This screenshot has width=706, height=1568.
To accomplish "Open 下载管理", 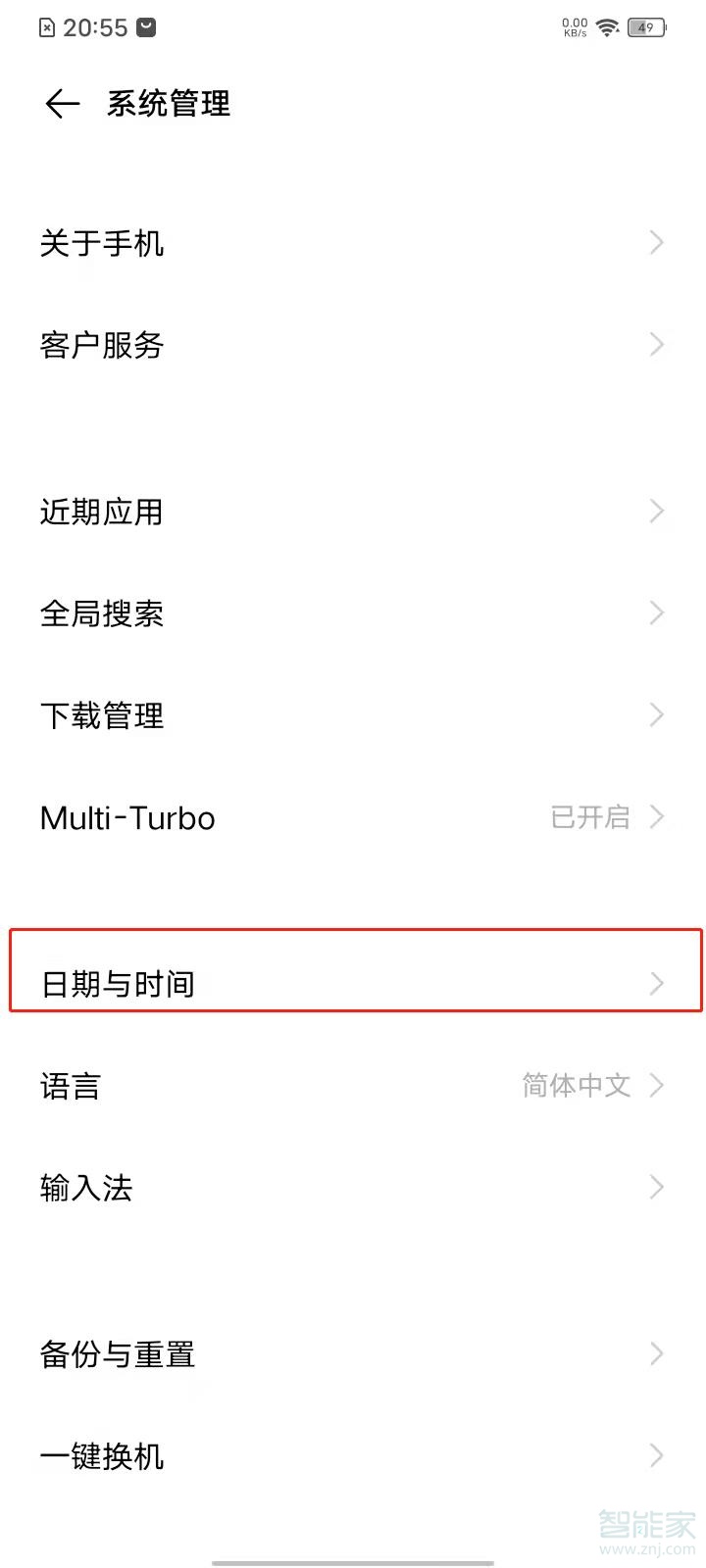I will (353, 715).
